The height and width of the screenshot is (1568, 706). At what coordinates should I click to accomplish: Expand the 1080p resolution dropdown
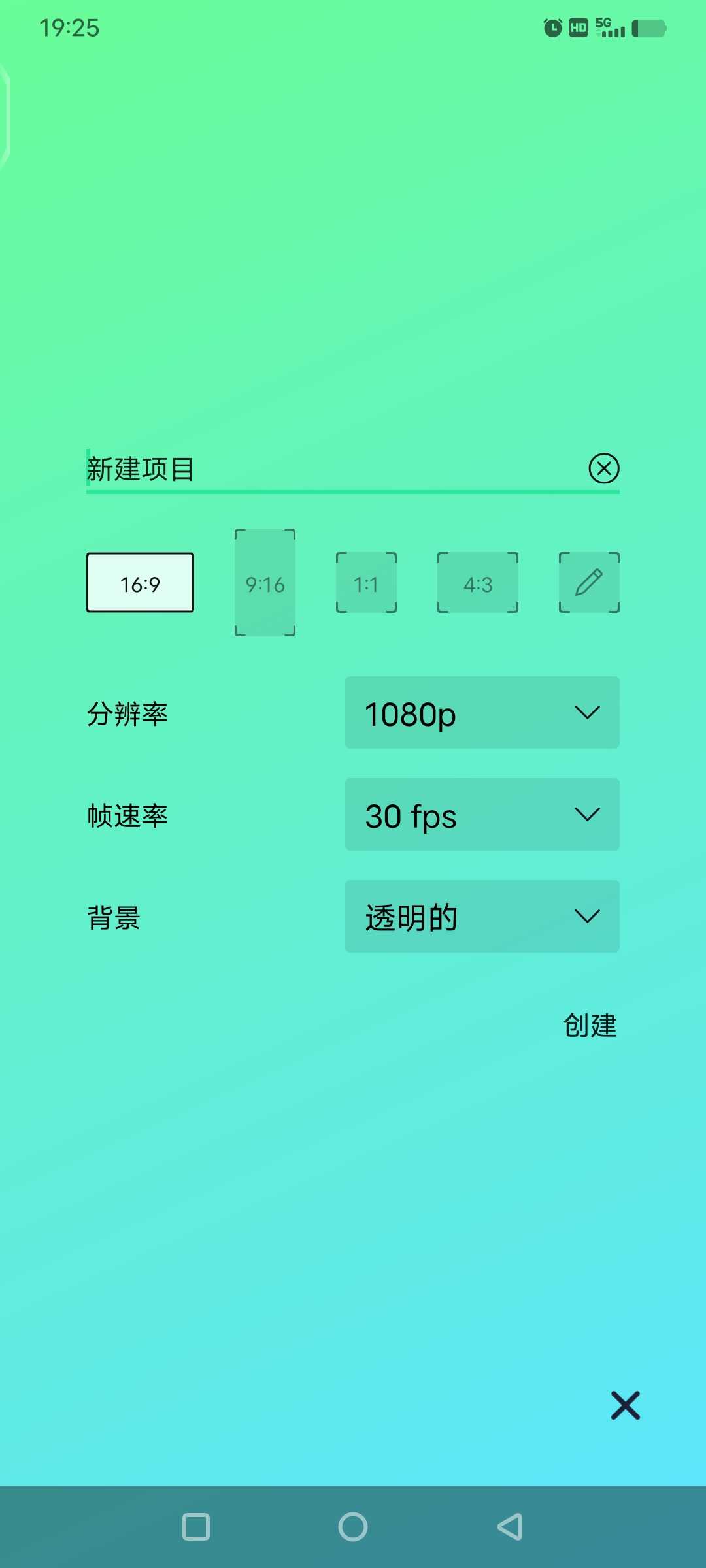coord(482,713)
